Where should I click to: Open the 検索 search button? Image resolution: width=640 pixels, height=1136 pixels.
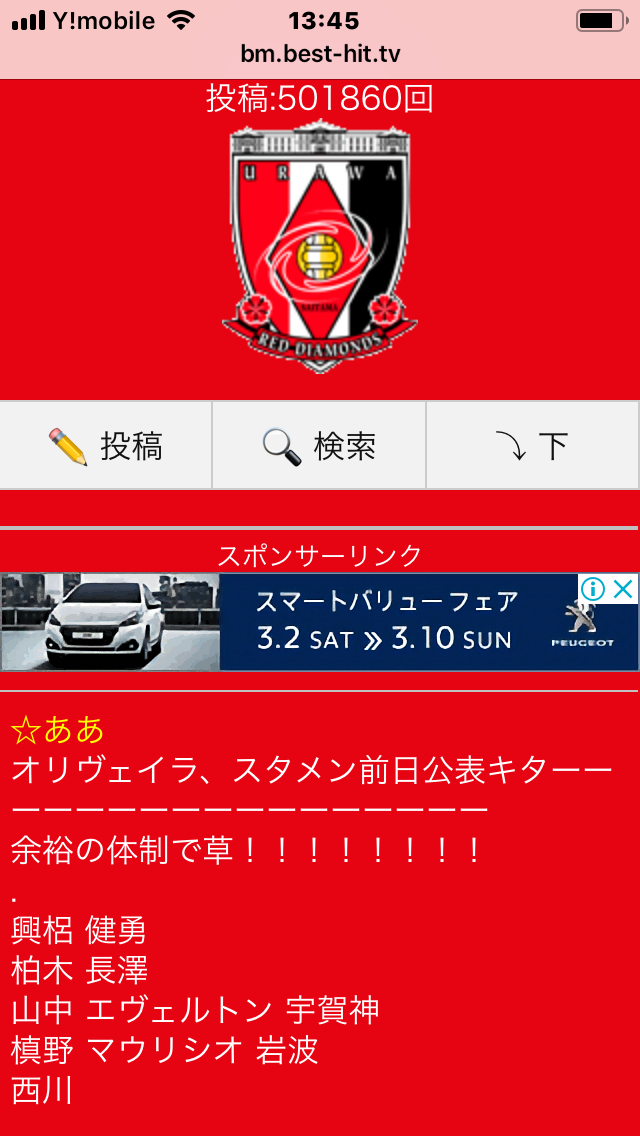319,446
